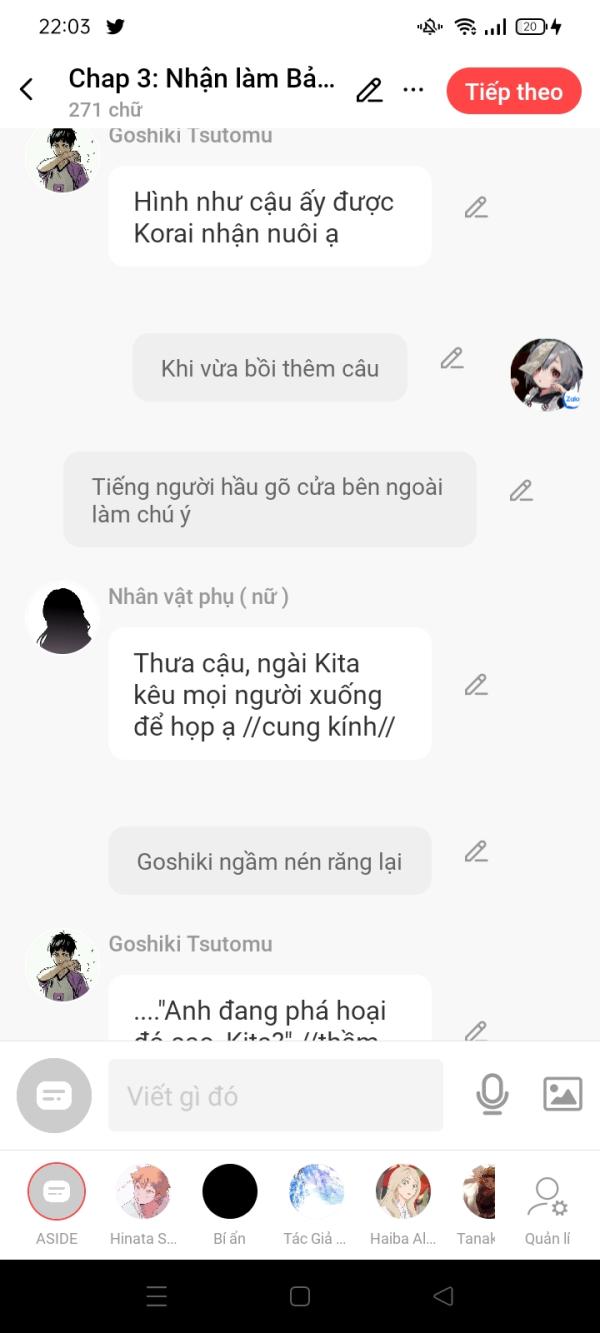Go to the system home screen
This screenshot has width=600, height=1333.
coord(300,1297)
